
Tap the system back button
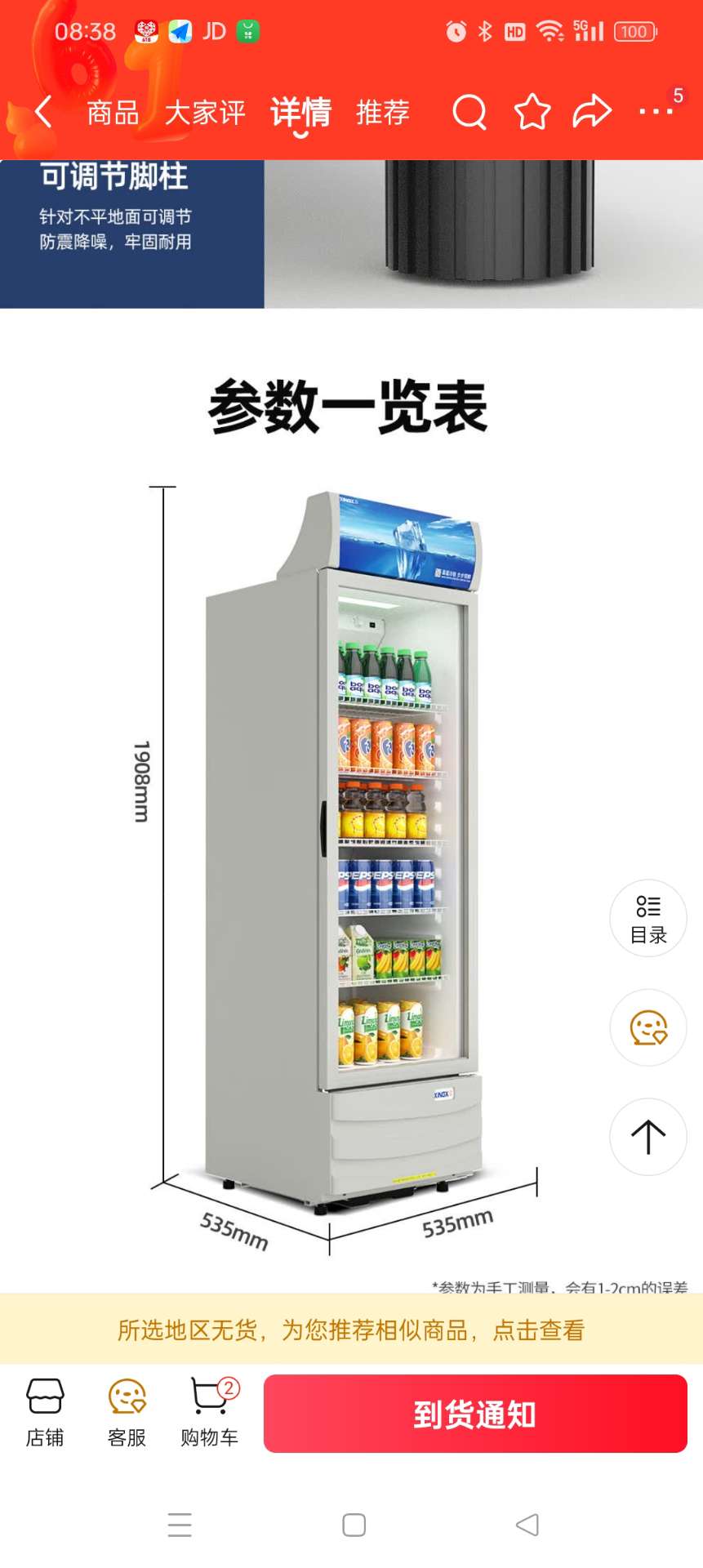[527, 1525]
